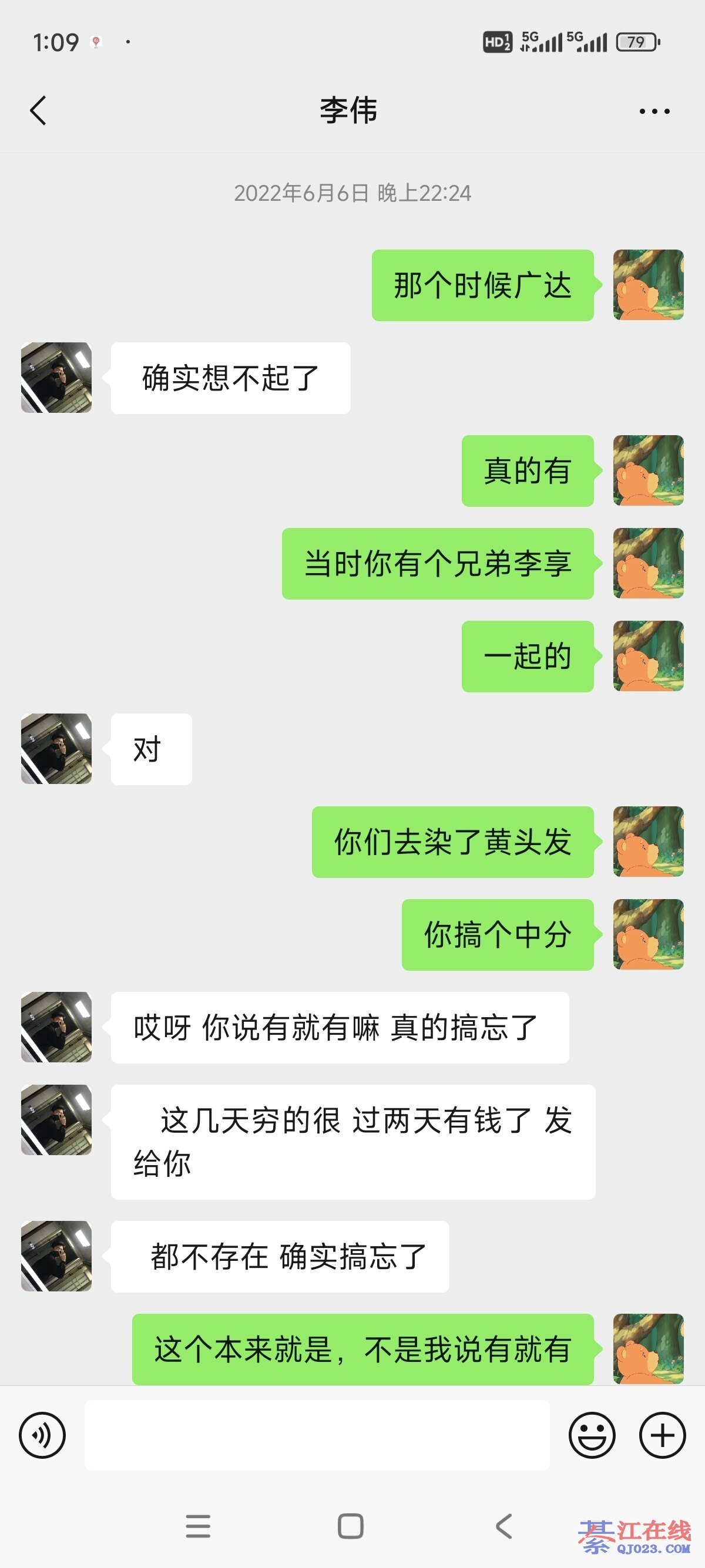Go to the phone home screen
Image resolution: width=705 pixels, height=1568 pixels.
click(x=351, y=1526)
